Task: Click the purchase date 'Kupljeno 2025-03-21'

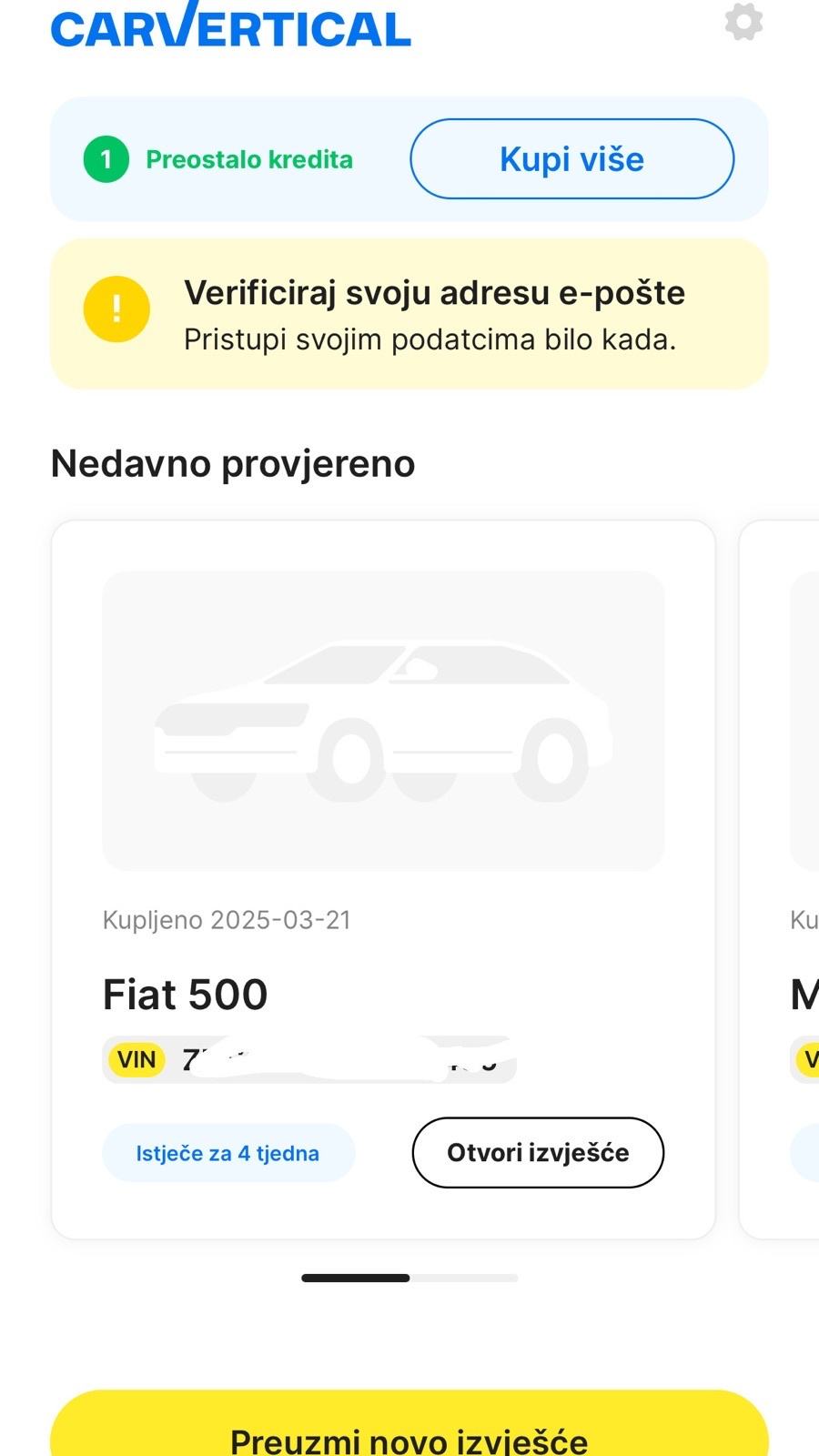Action: [227, 920]
